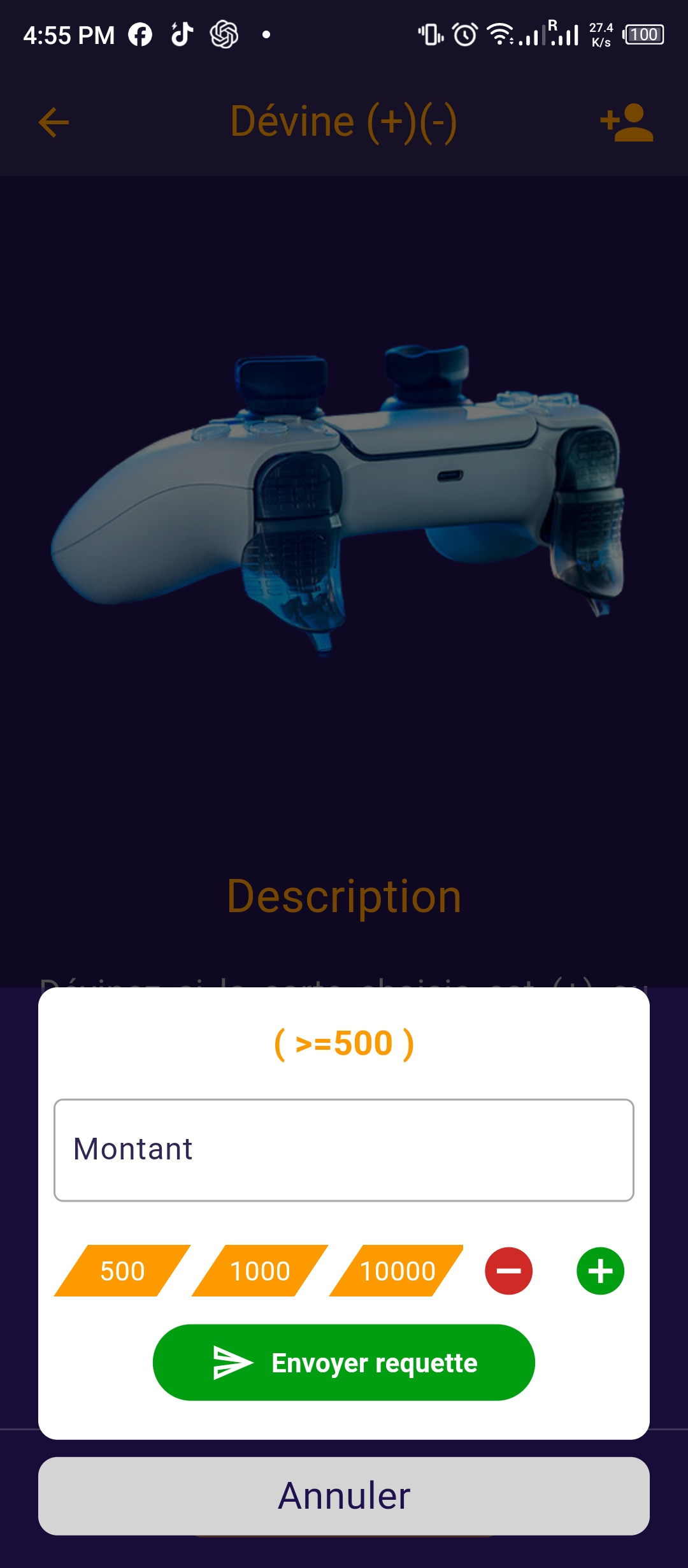
Task: Choose the 1000 amount chip
Action: pos(260,1271)
